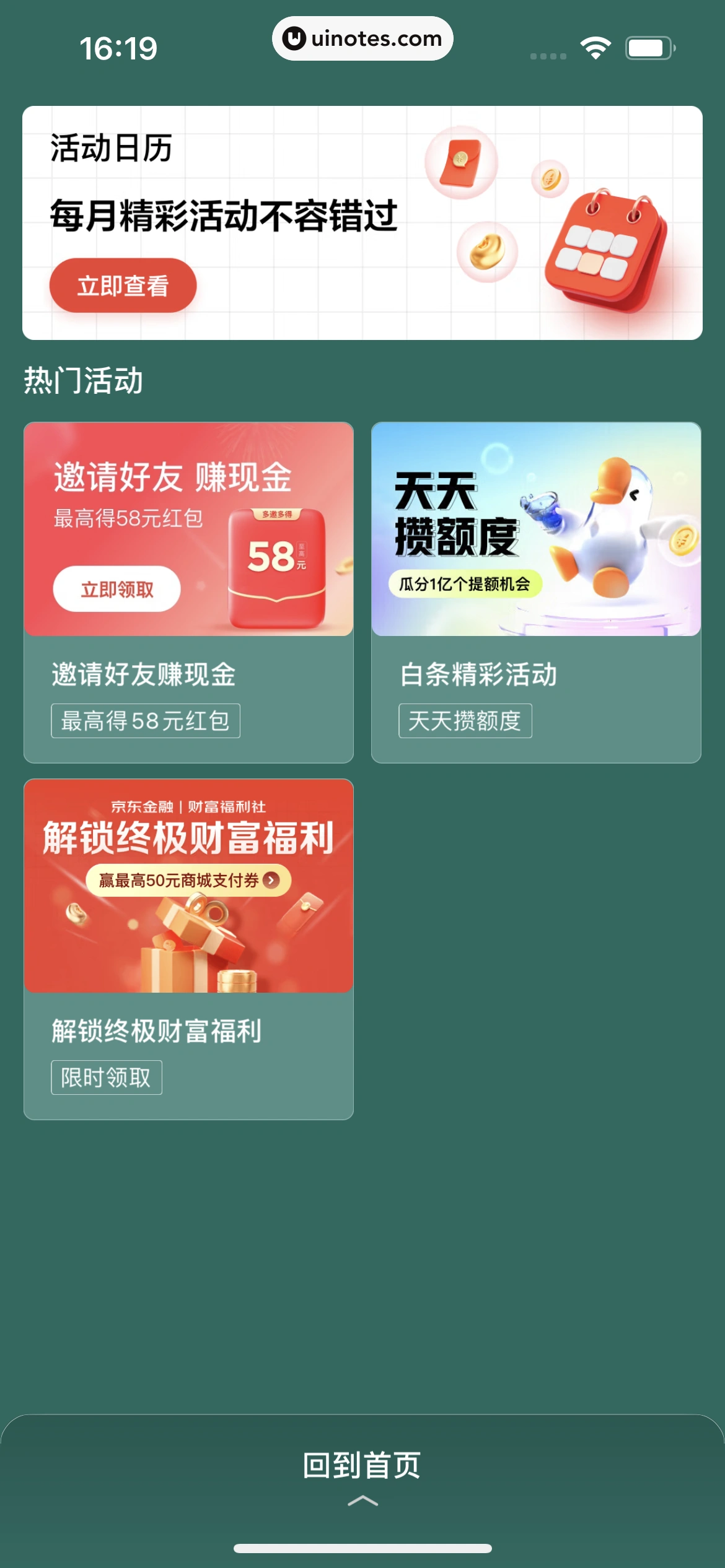Tap the 立即查看 button
The image size is (725, 1568).
point(123,285)
